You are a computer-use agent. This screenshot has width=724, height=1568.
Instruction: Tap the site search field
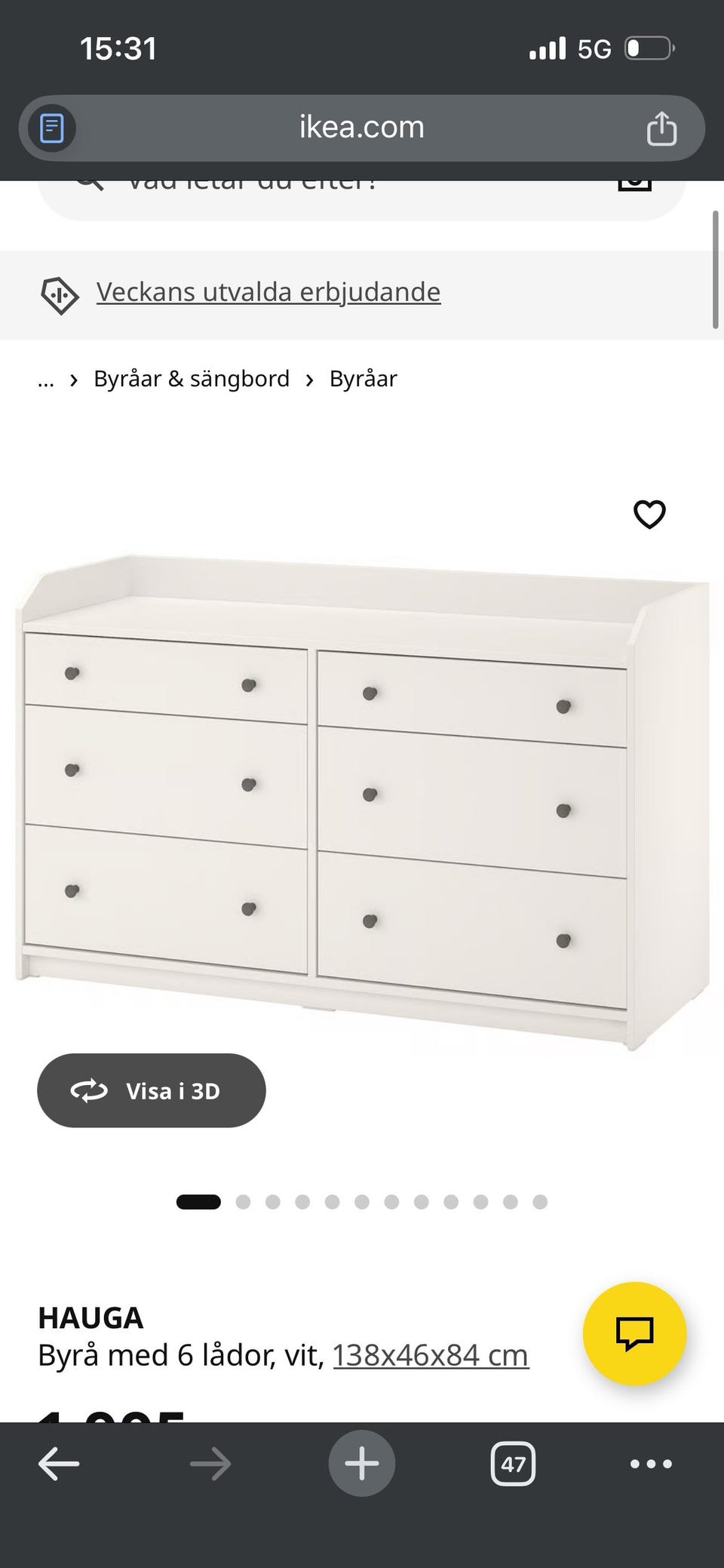click(x=362, y=198)
